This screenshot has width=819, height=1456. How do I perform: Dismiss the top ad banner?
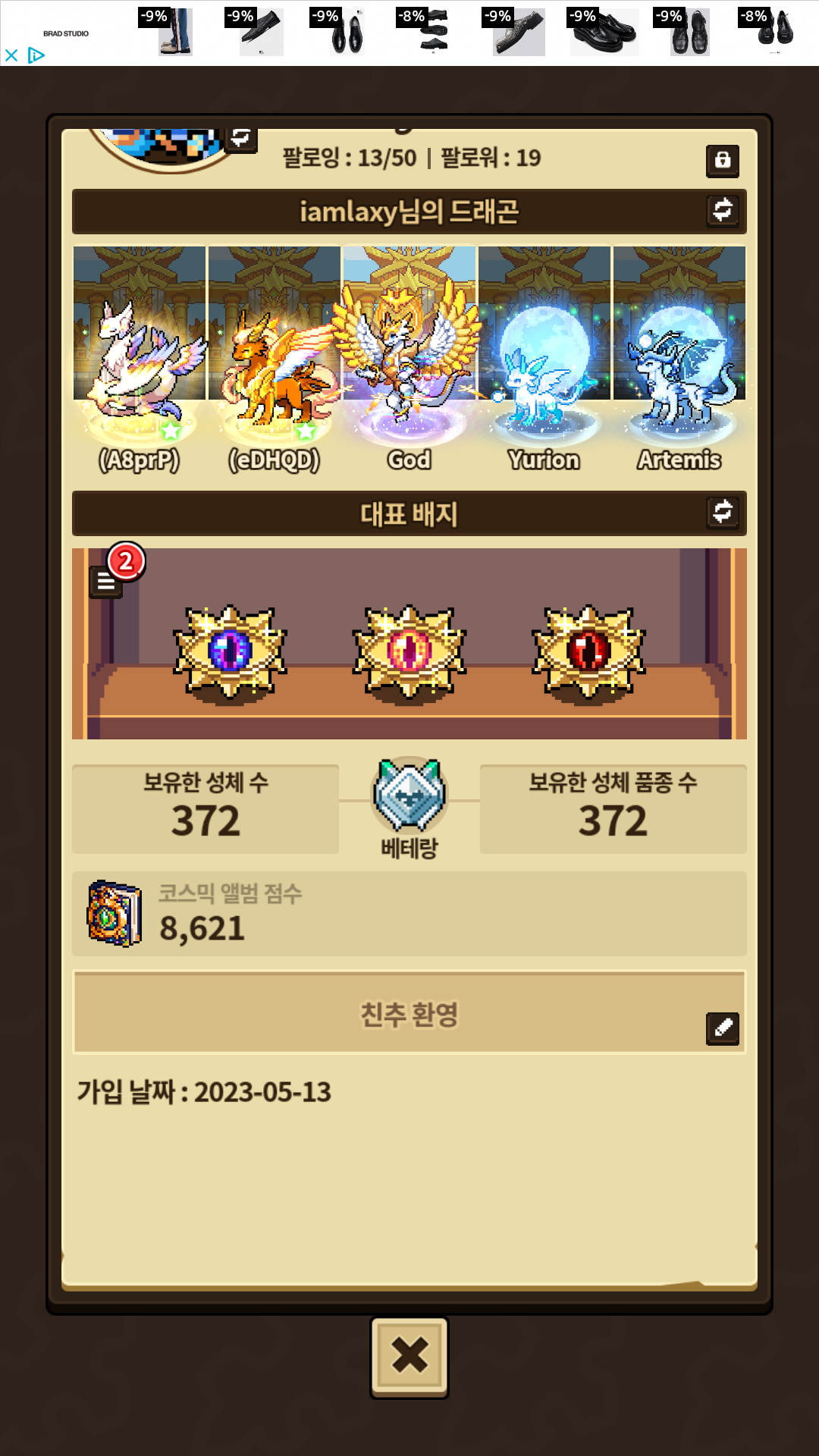tap(11, 55)
